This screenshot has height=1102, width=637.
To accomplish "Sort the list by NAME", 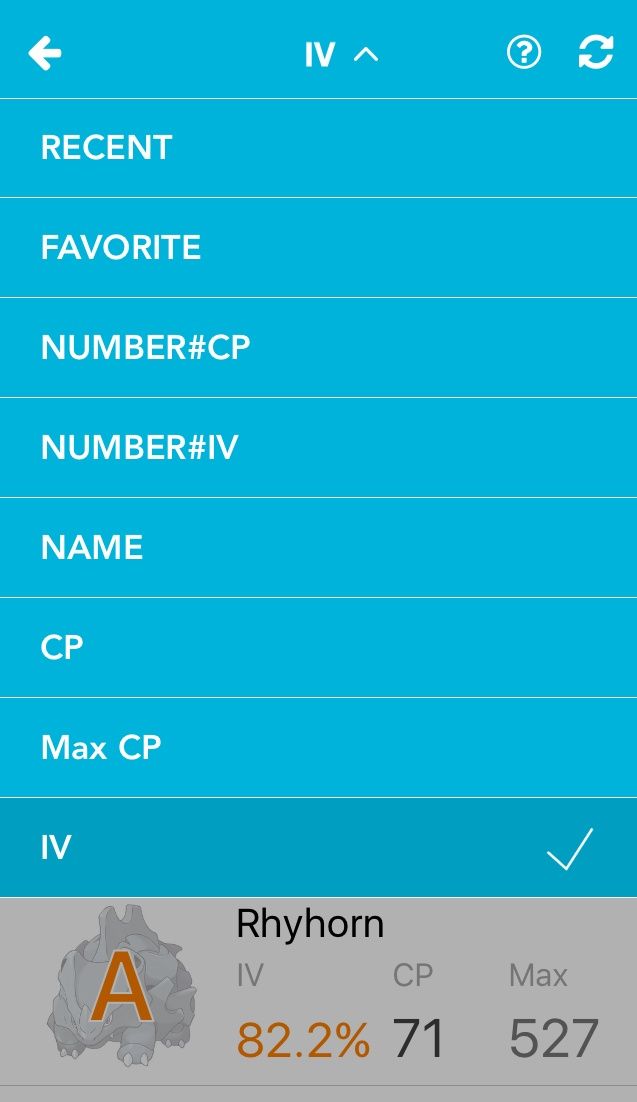I will coord(318,547).
